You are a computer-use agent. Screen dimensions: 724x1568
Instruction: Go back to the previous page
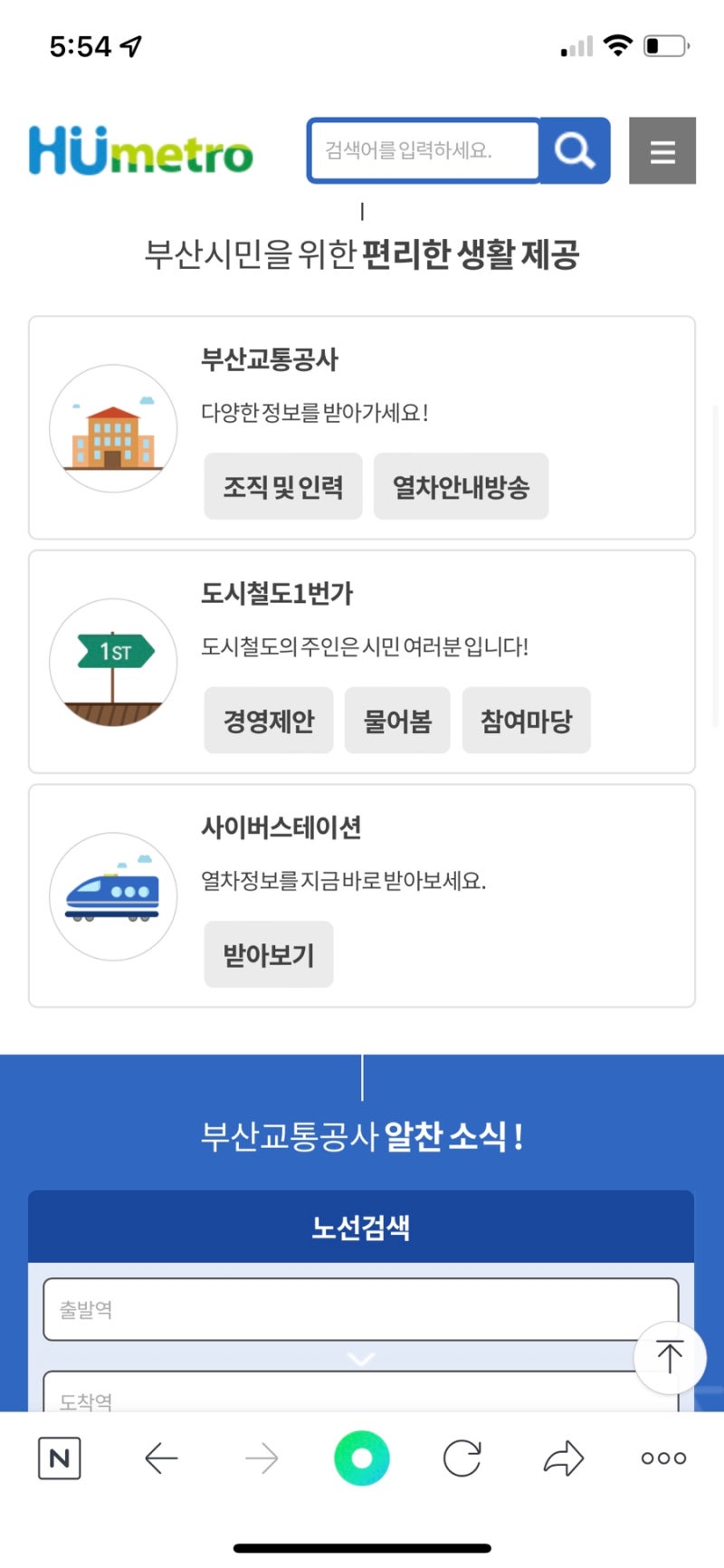(161, 1458)
